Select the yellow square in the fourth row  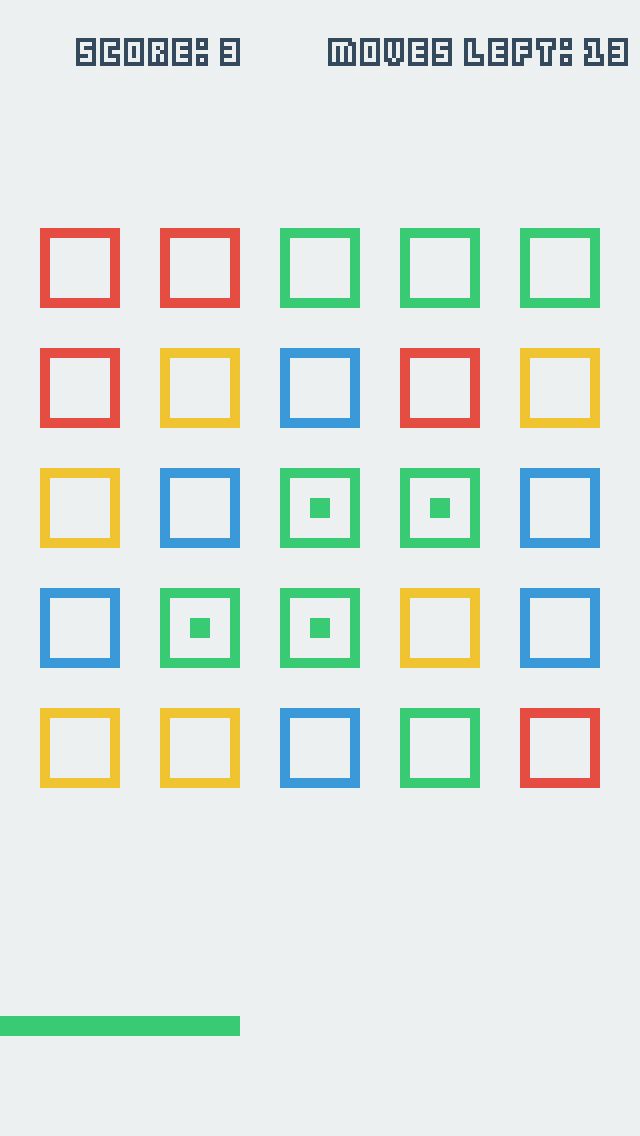pos(440,628)
